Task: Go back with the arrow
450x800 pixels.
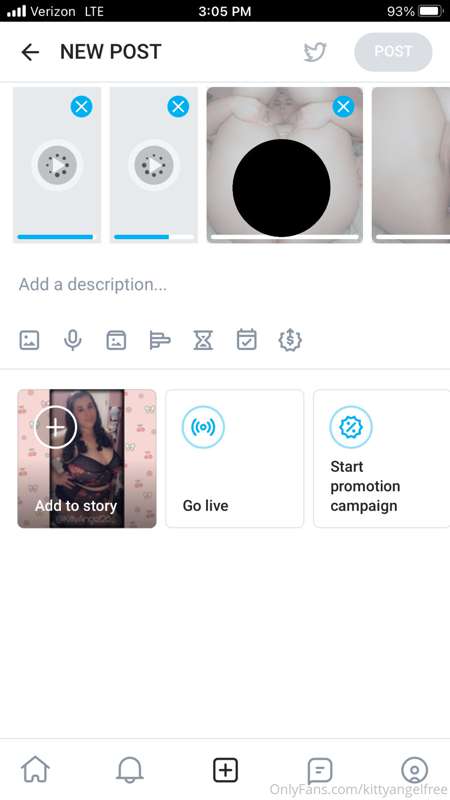Action: pyautogui.click(x=30, y=52)
